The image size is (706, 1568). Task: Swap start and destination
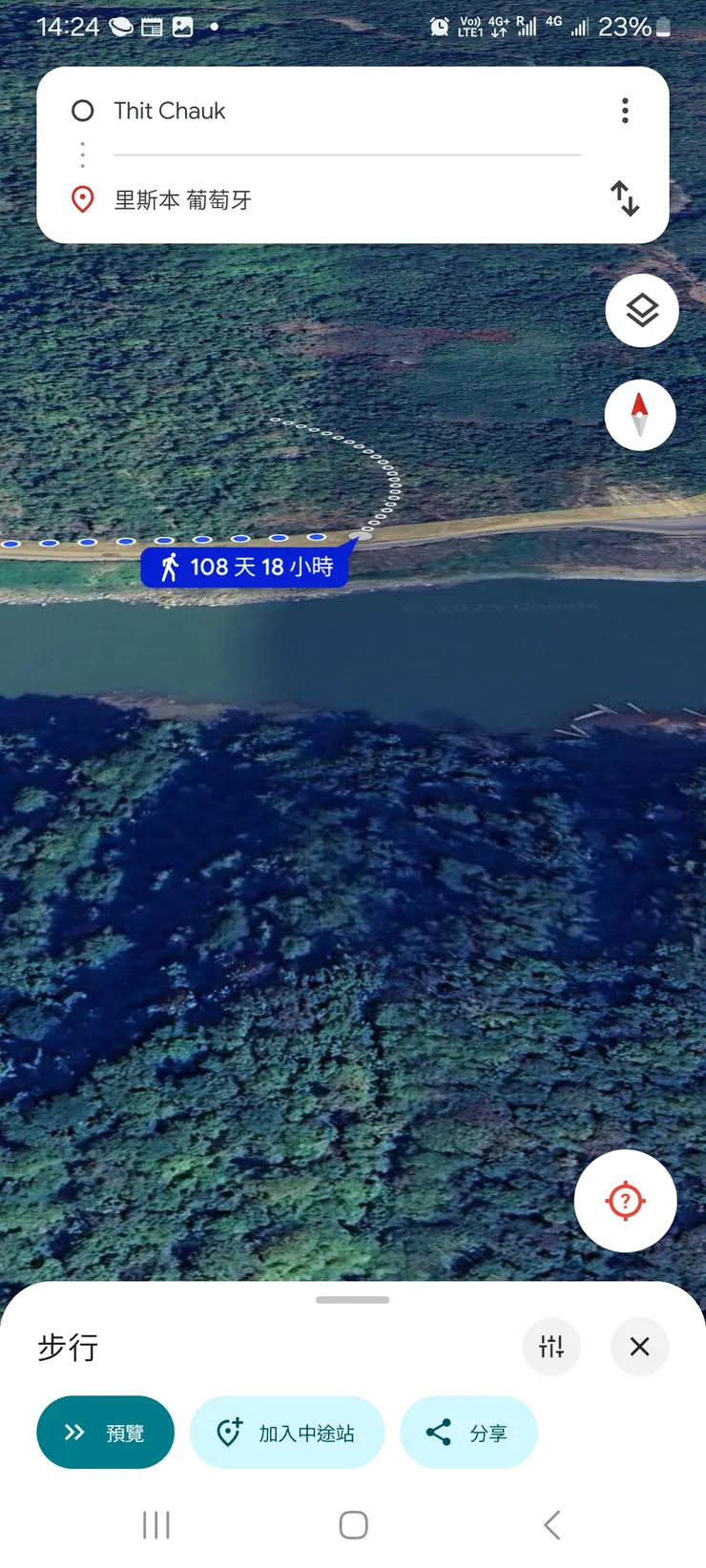(625, 198)
